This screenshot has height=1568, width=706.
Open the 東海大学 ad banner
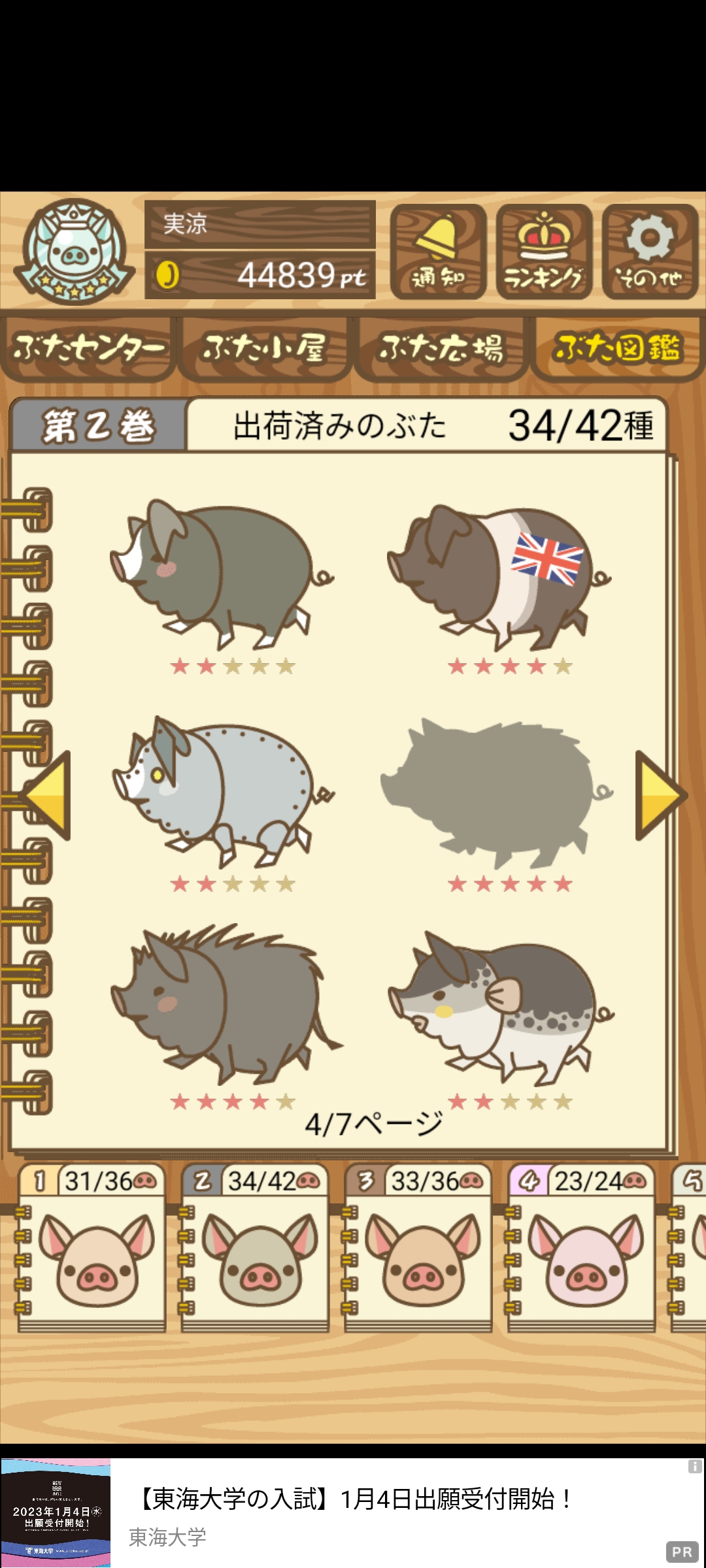(353, 1512)
